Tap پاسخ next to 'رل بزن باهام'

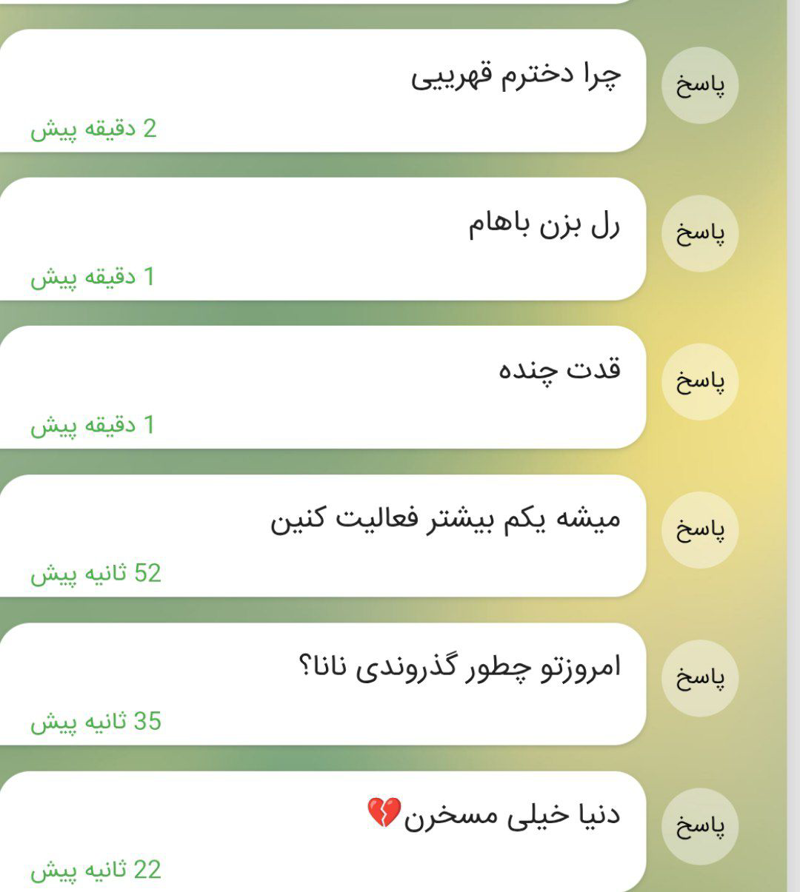point(700,234)
